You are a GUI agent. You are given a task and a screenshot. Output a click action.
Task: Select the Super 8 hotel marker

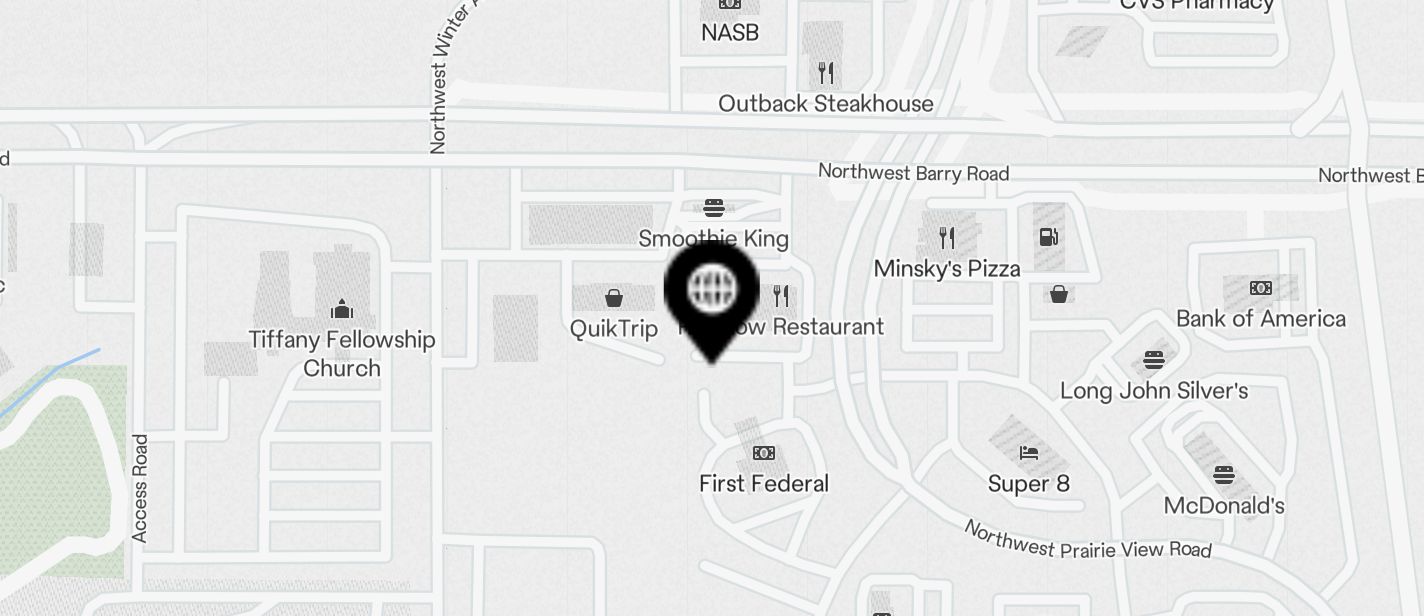tap(1028, 453)
